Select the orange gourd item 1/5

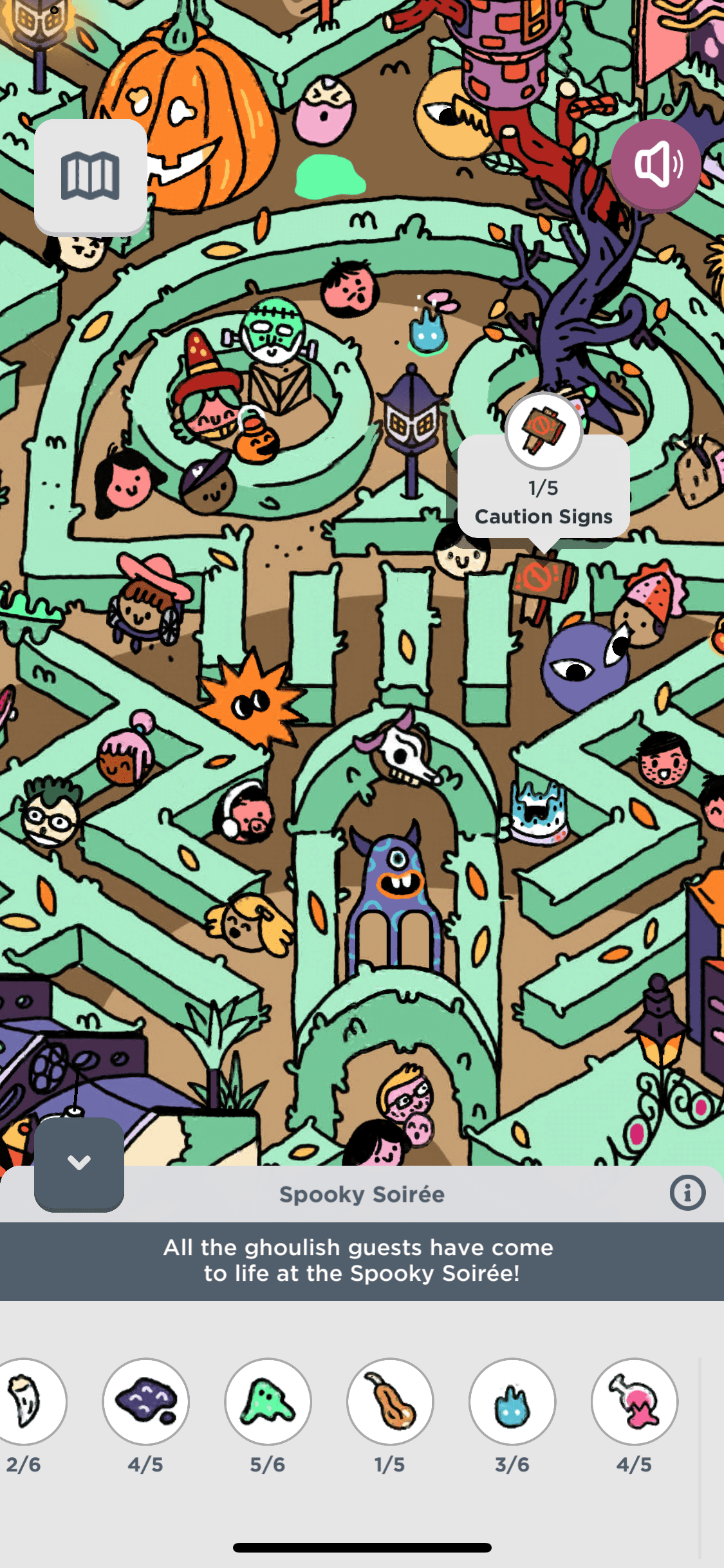pyautogui.click(x=390, y=1401)
